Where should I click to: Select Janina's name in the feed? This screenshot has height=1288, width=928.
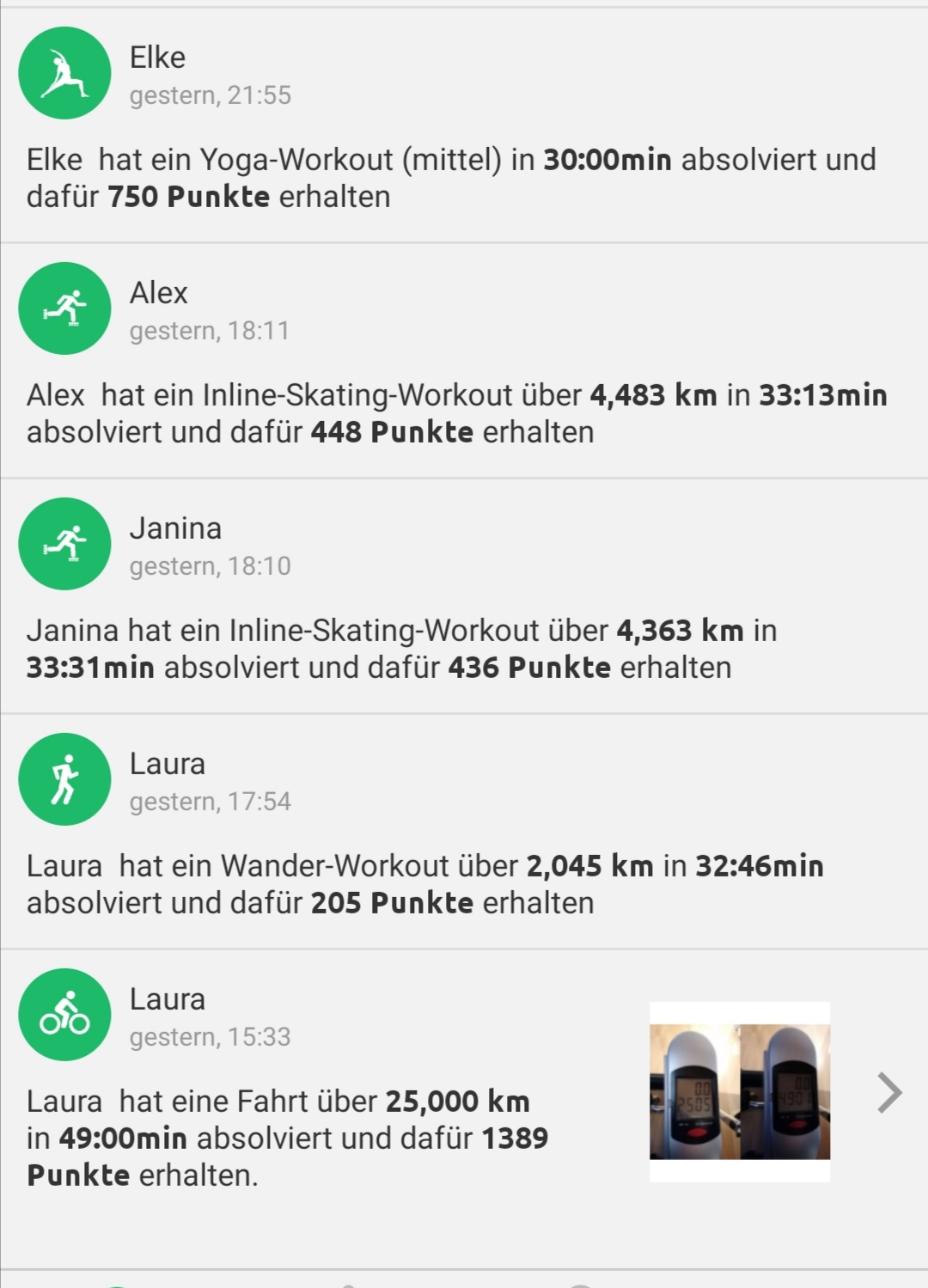(176, 528)
